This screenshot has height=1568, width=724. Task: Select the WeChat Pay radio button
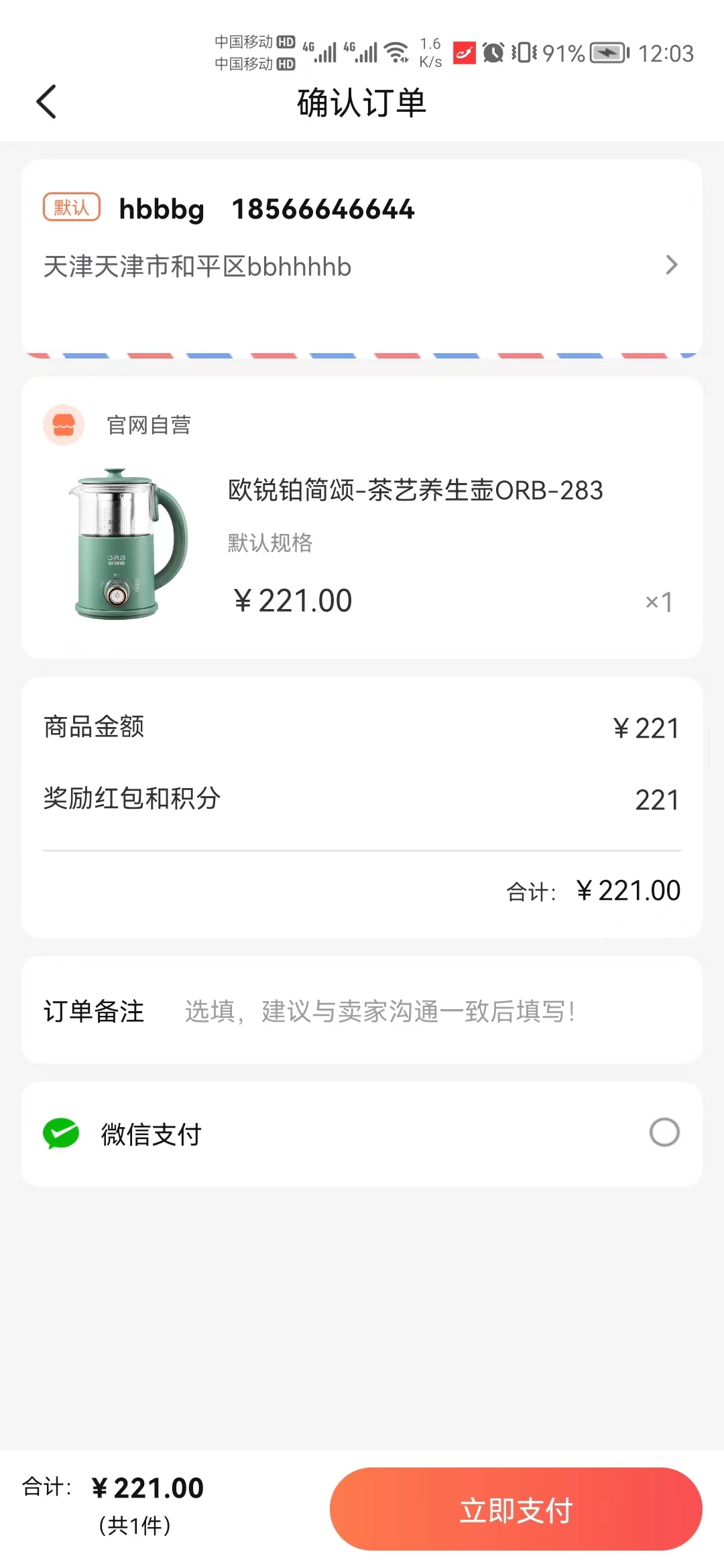coord(664,1132)
